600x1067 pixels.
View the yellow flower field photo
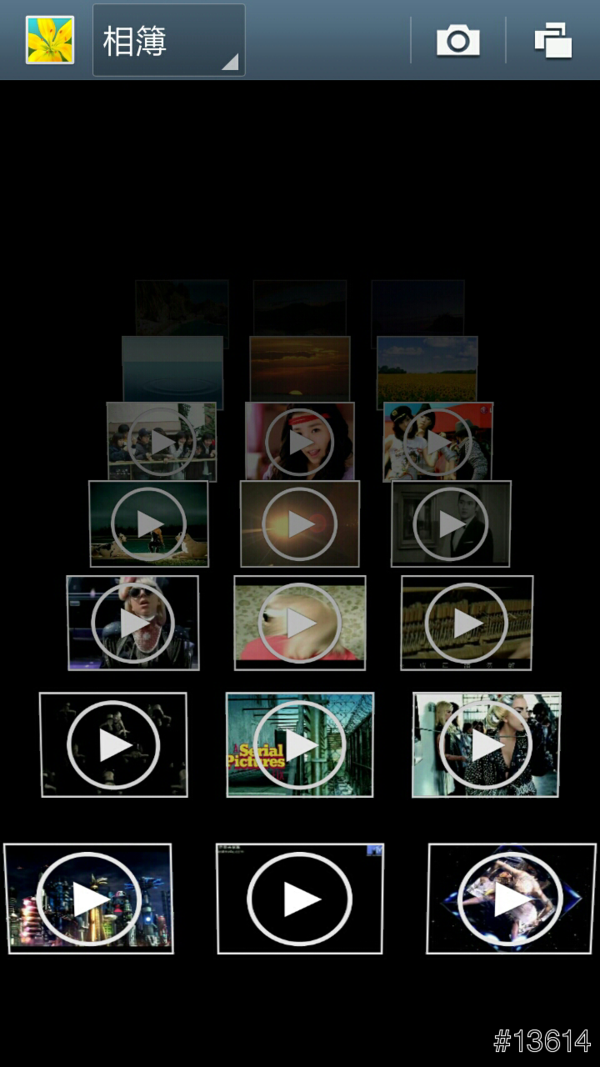(x=427, y=371)
